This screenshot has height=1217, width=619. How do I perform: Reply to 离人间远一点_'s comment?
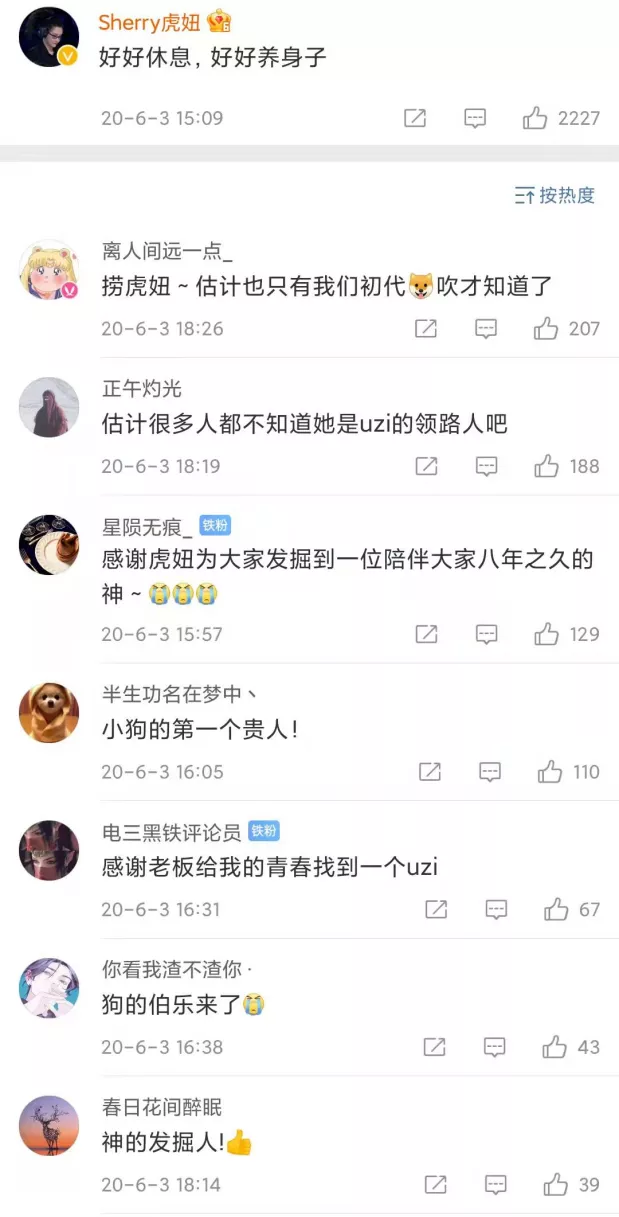486,329
